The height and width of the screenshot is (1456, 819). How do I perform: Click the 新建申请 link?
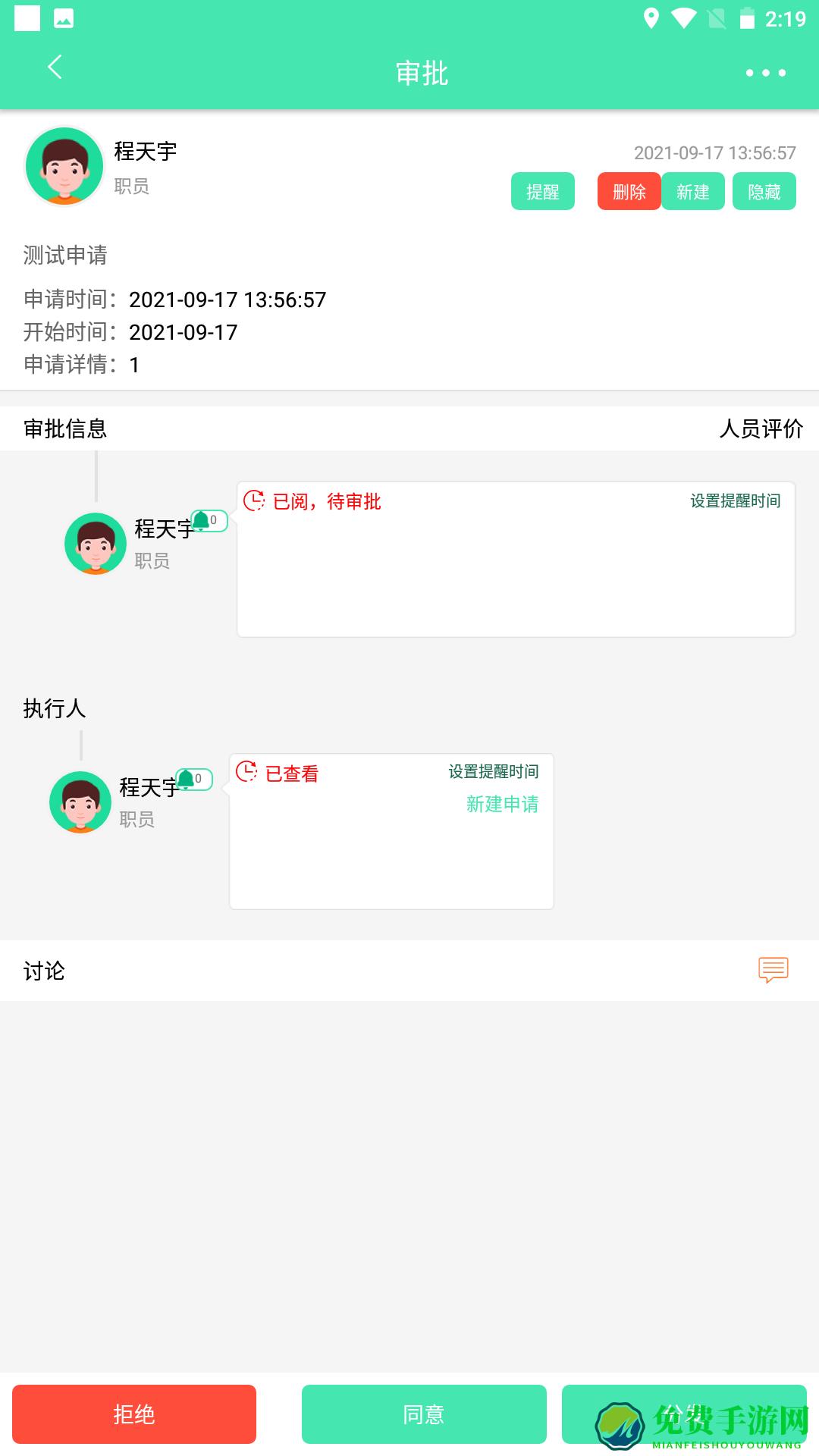click(x=502, y=805)
